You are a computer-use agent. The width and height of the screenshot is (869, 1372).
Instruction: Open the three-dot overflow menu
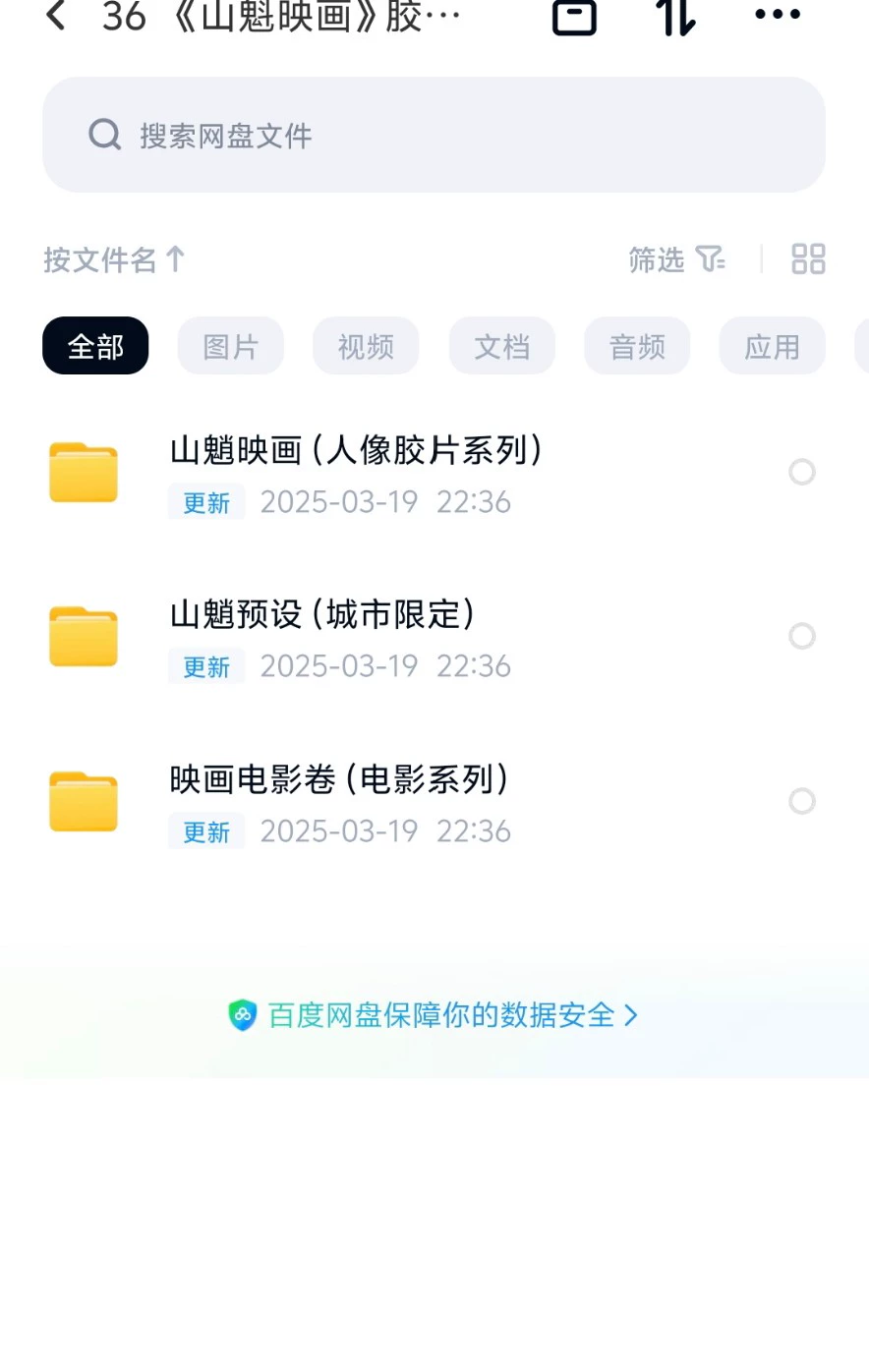click(x=777, y=15)
